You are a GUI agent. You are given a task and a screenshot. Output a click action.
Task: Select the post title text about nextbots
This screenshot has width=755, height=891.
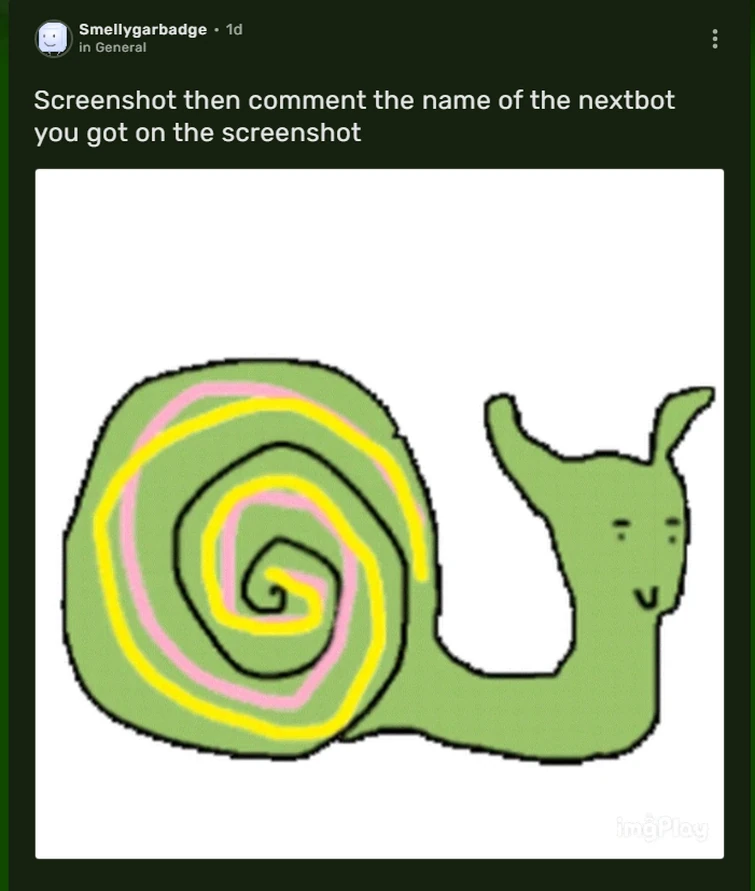[x=353, y=115]
